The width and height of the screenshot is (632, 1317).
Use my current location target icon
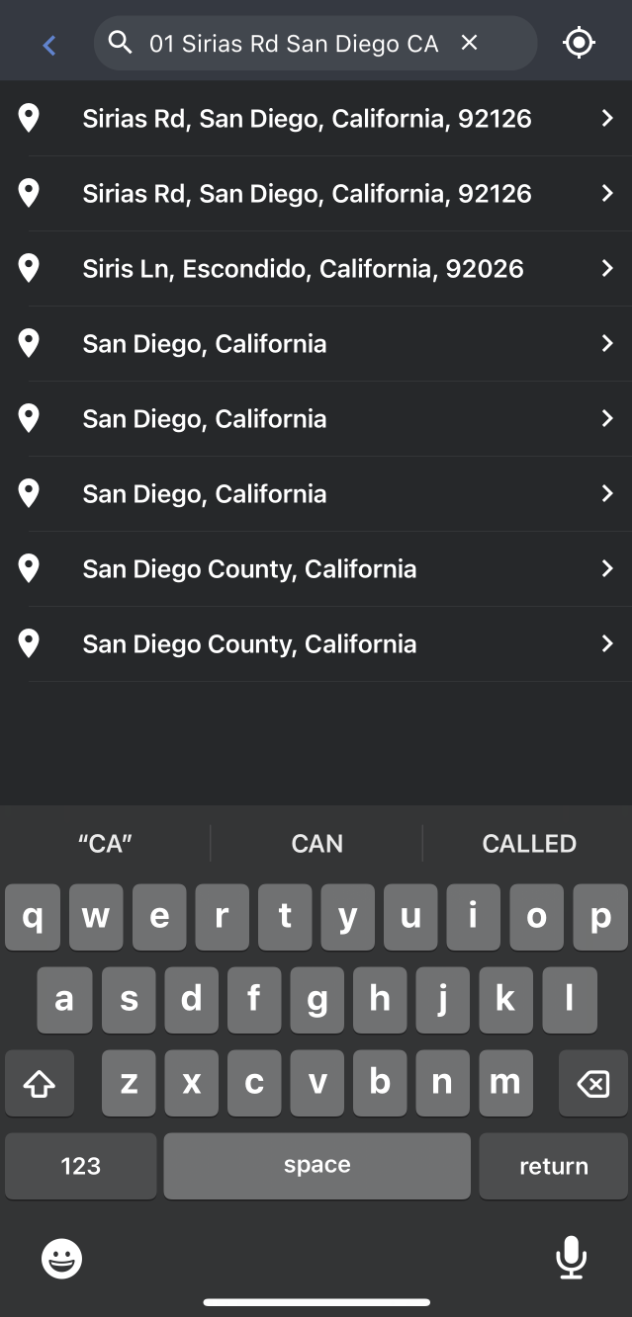point(579,43)
